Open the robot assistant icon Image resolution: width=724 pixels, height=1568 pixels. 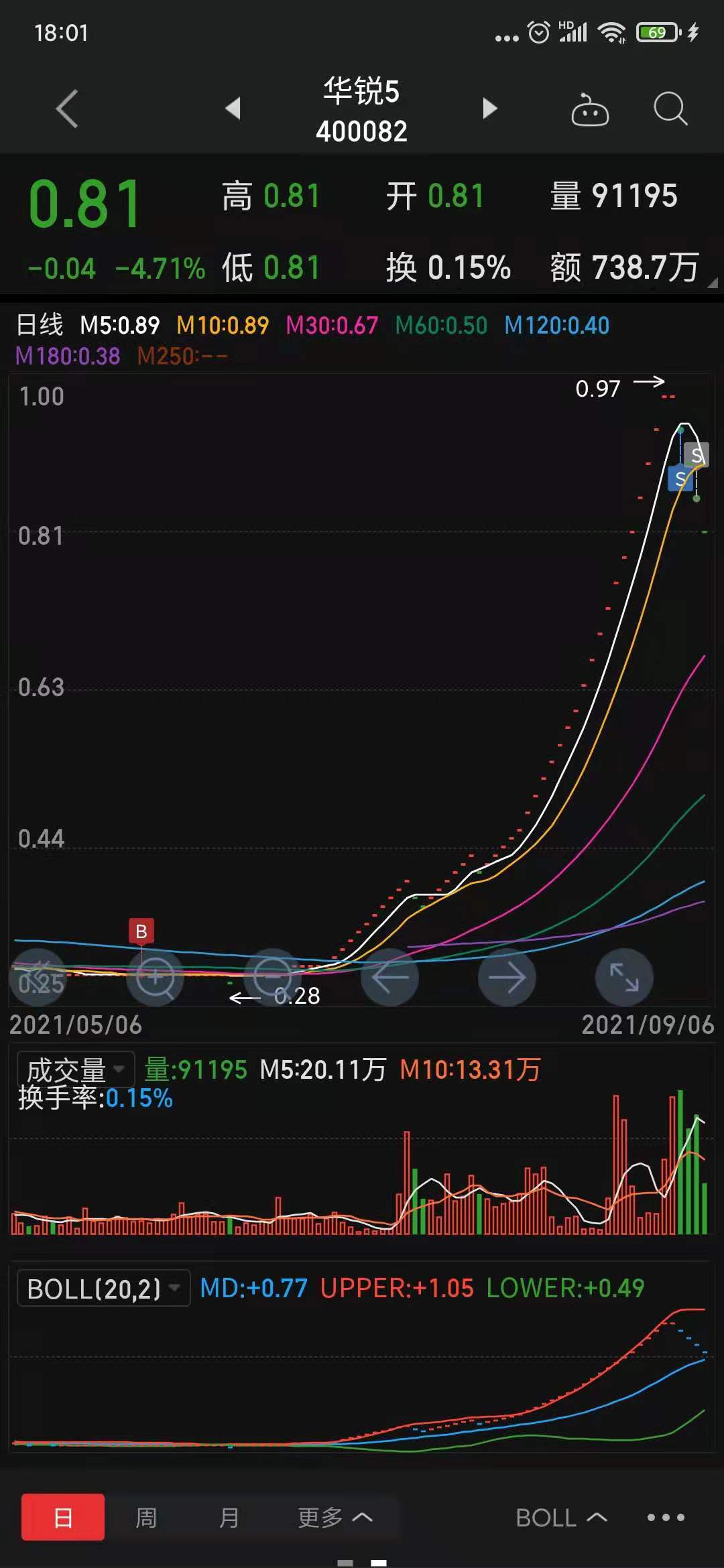[x=589, y=110]
